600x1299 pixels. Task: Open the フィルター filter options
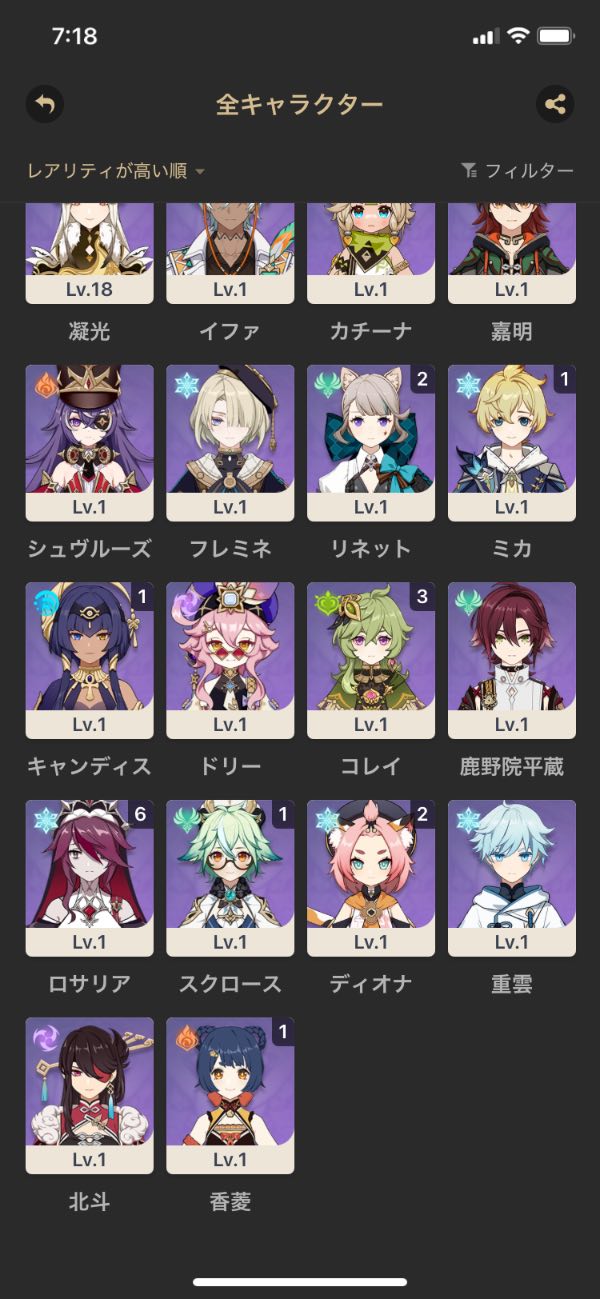click(517, 171)
